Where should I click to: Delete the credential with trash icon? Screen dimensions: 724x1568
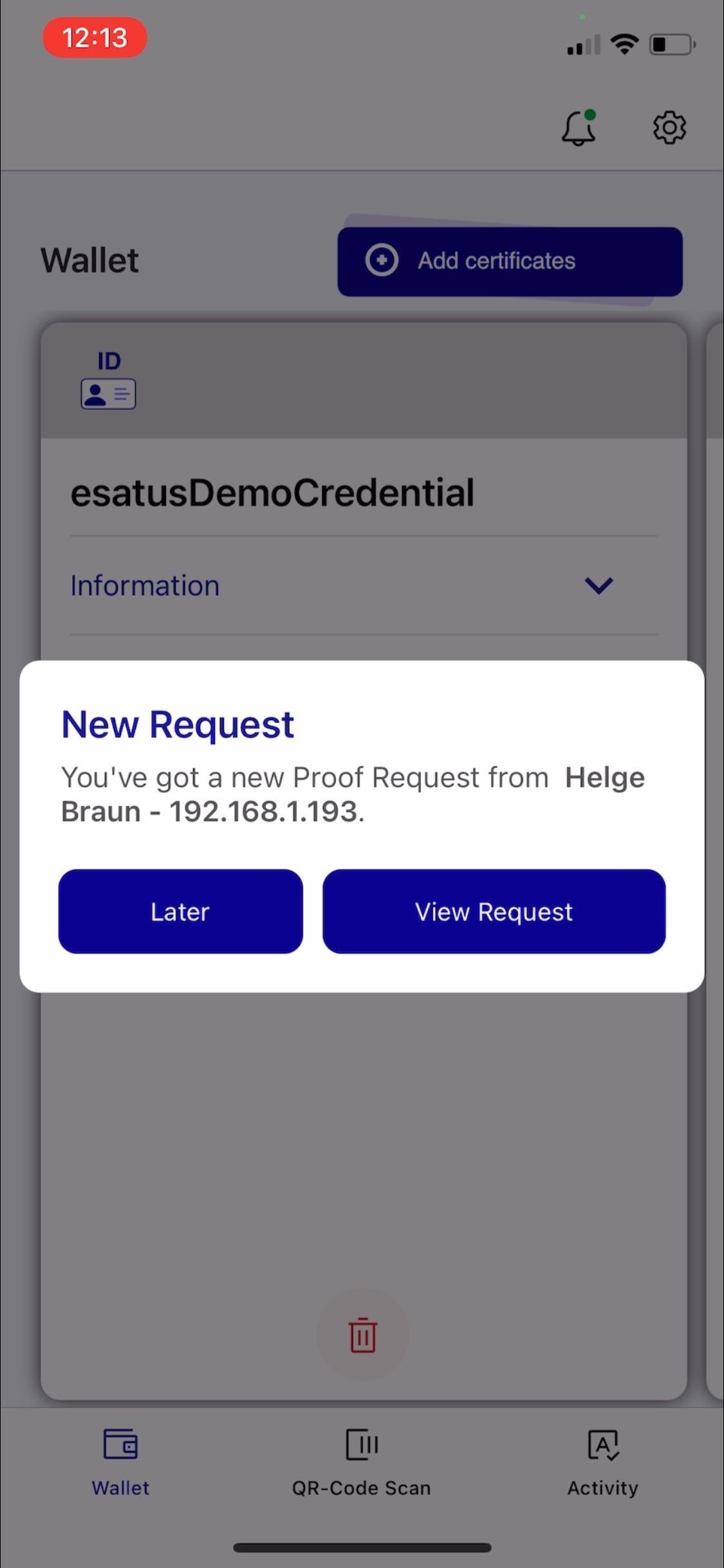click(363, 1334)
